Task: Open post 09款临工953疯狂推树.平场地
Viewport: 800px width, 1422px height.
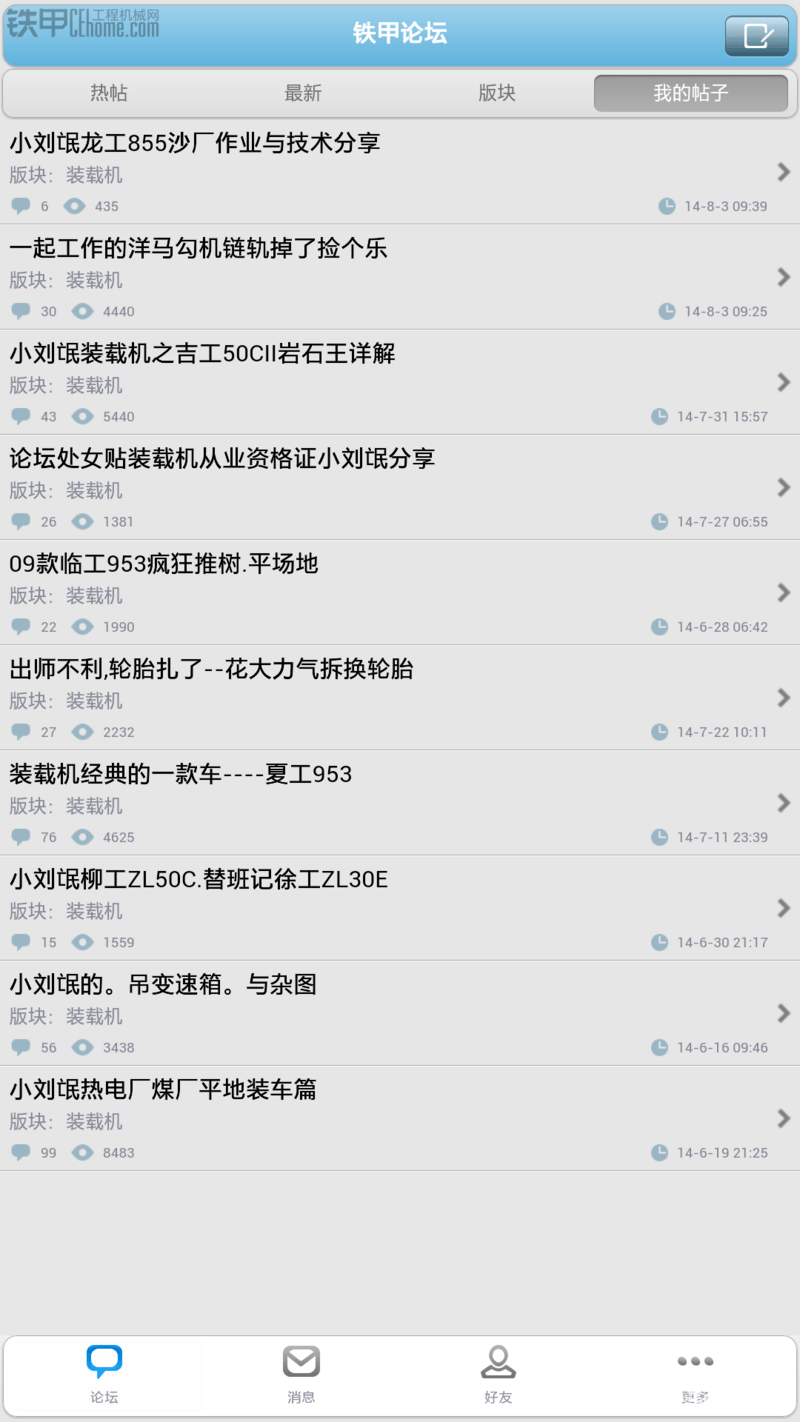Action: (400, 593)
